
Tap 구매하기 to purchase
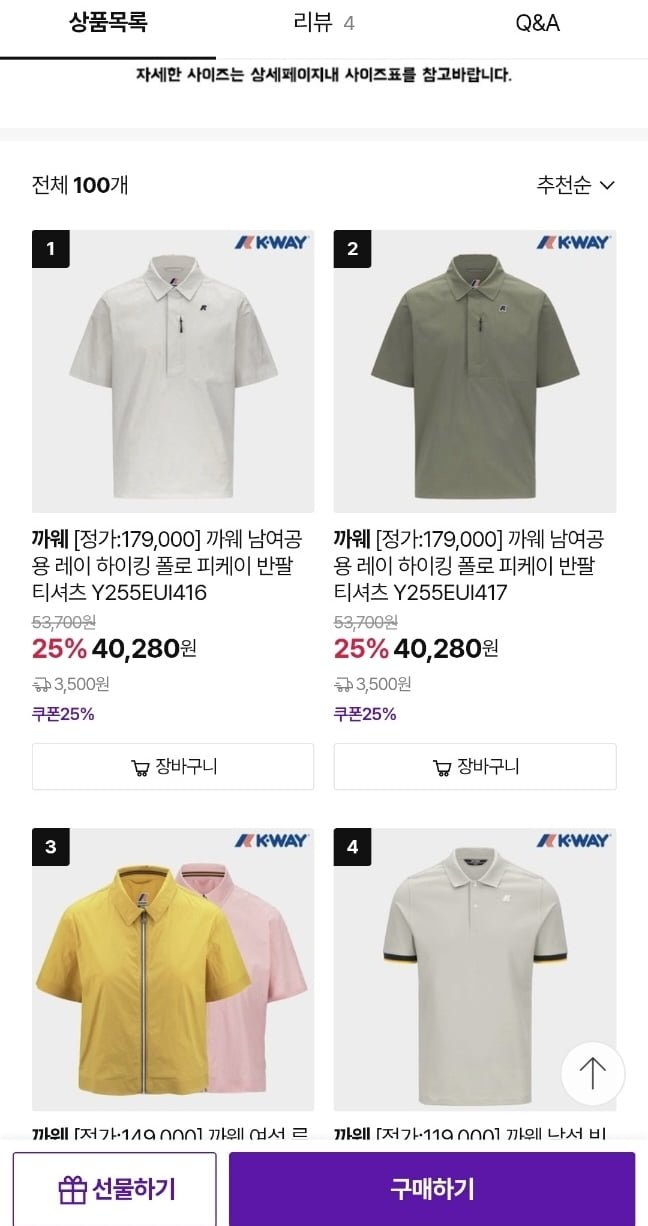coord(432,1189)
